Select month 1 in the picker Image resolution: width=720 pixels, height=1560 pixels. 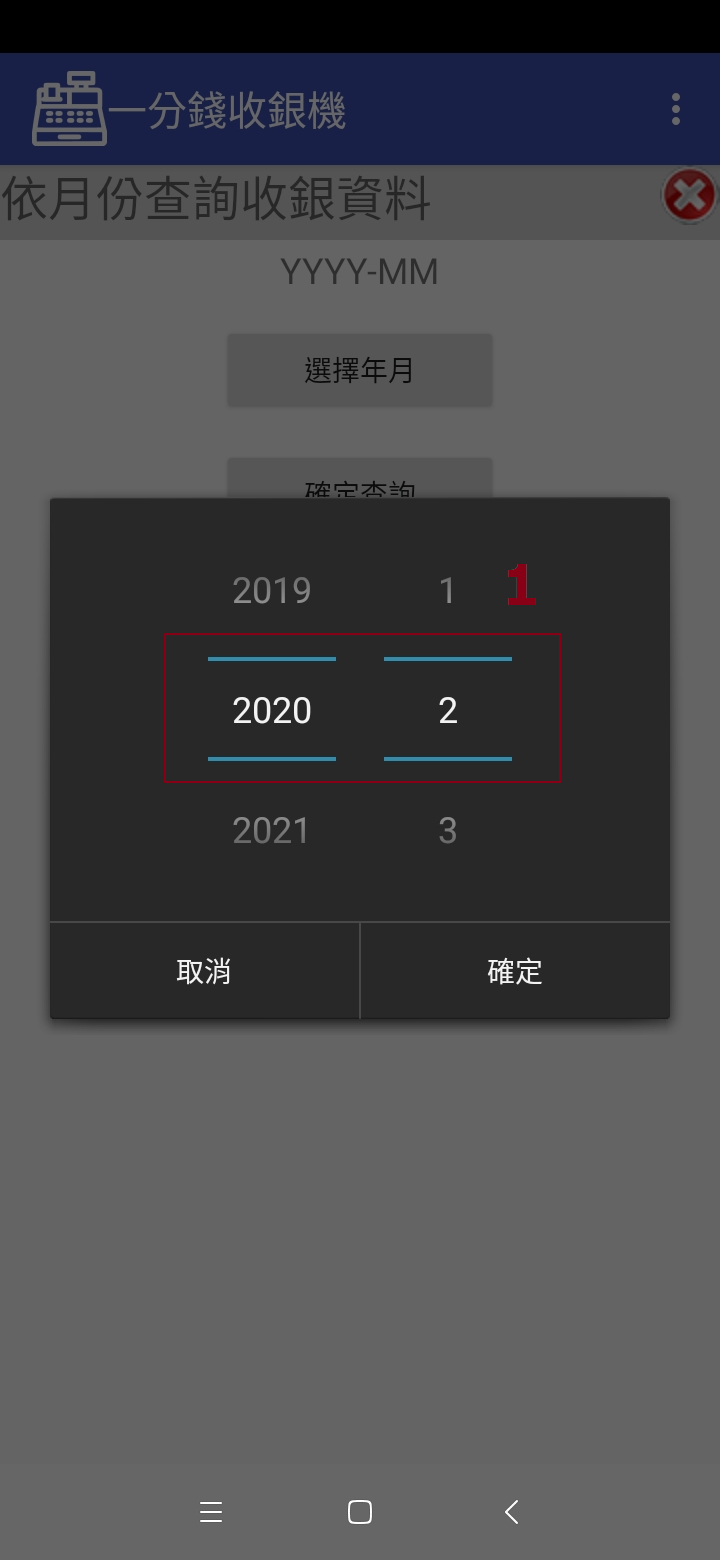point(447,591)
